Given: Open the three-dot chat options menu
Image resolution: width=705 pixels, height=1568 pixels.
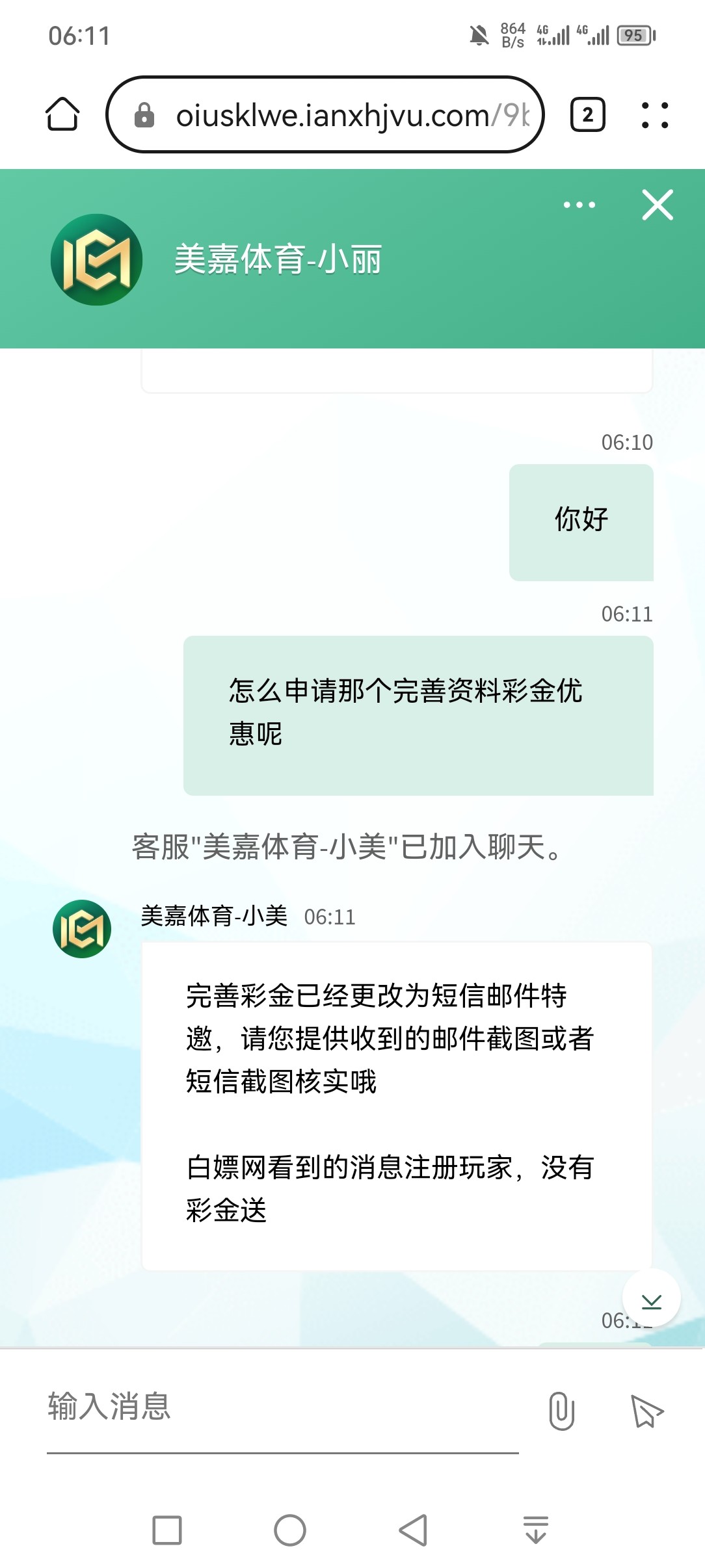Looking at the screenshot, I should [x=576, y=205].
